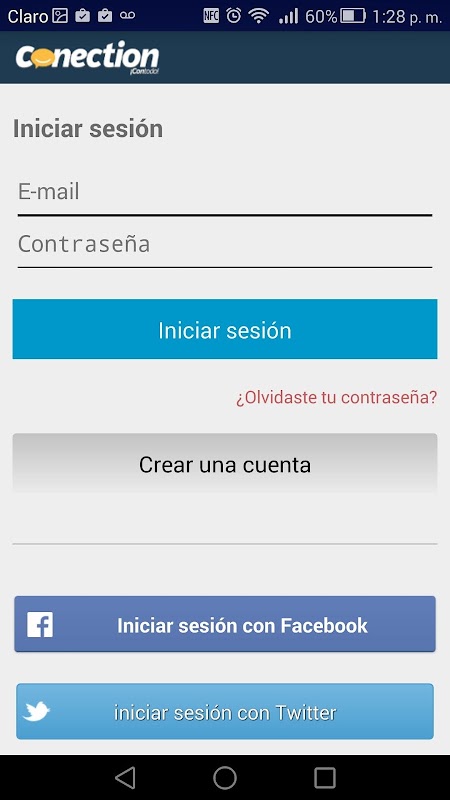The width and height of the screenshot is (450, 800).
Task: Choose iniciar sesión con Twitter
Action: tap(224, 712)
